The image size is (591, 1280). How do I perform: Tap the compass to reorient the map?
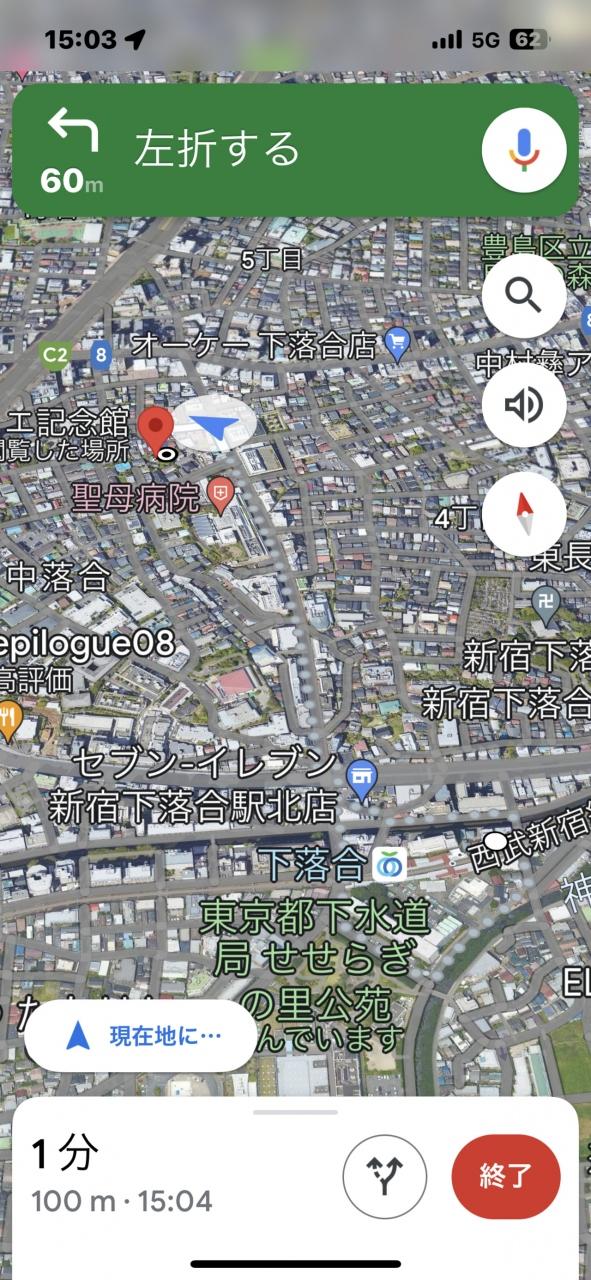click(524, 514)
